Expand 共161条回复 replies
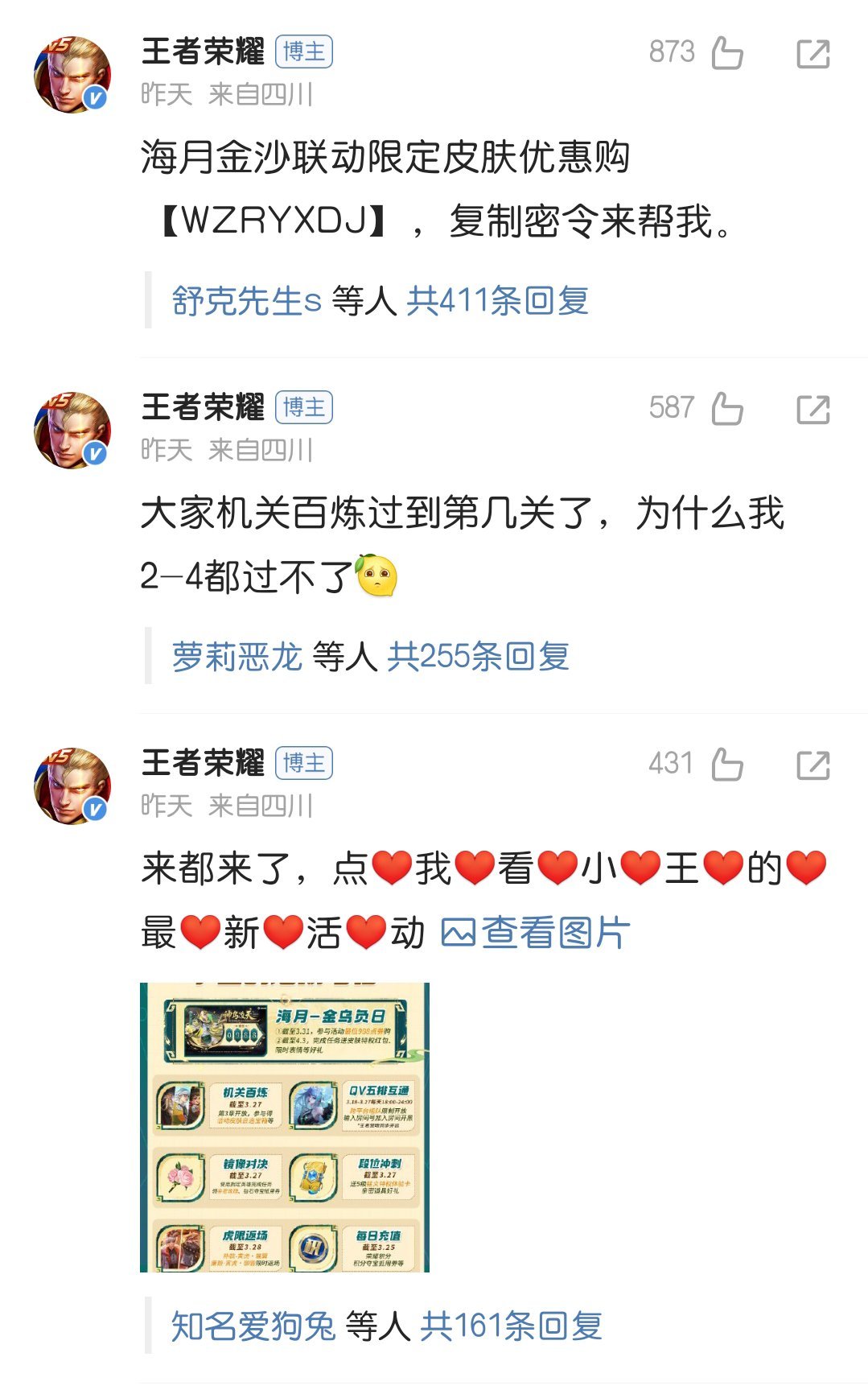 click(512, 1326)
